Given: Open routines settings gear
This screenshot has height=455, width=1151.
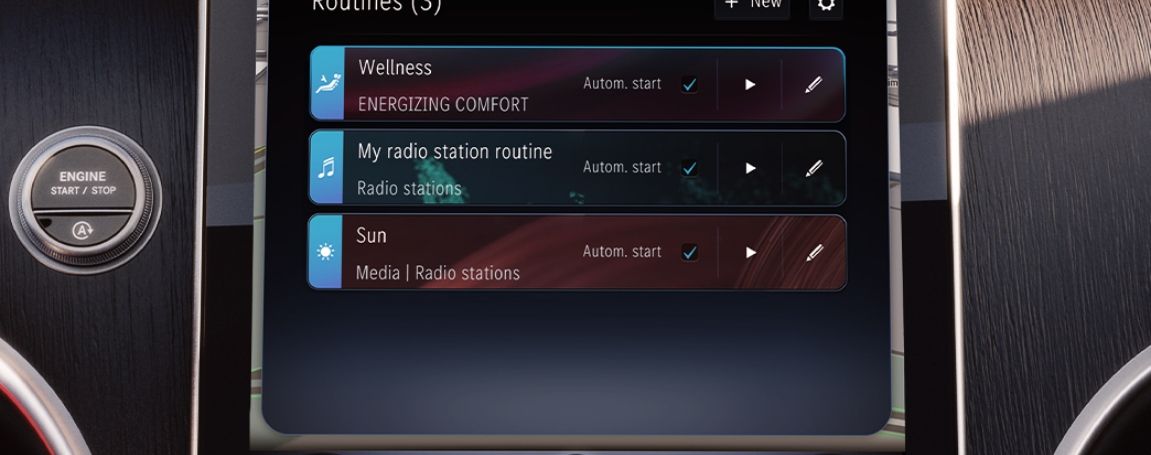Looking at the screenshot, I should pos(825,6).
